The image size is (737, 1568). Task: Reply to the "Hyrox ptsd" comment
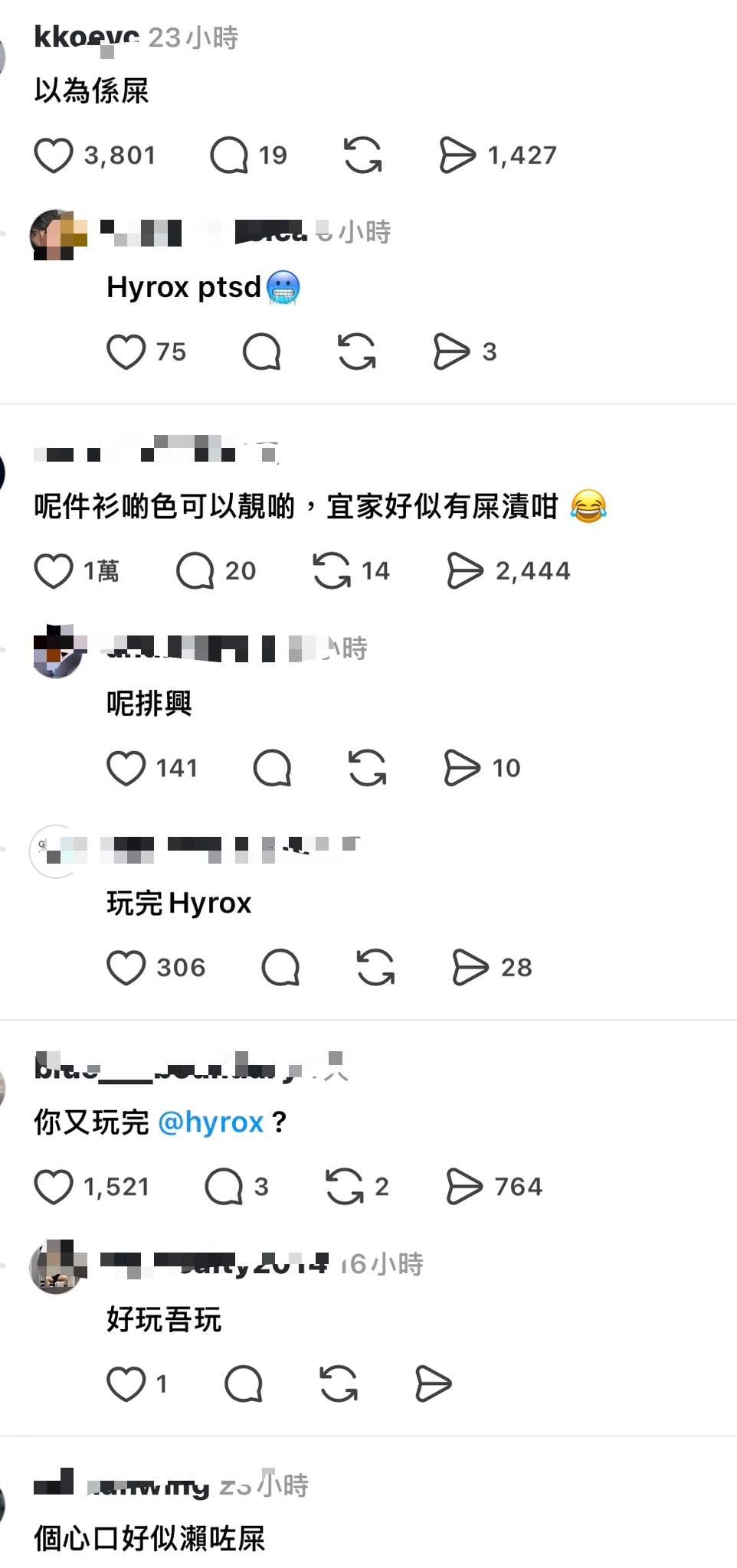point(262,352)
